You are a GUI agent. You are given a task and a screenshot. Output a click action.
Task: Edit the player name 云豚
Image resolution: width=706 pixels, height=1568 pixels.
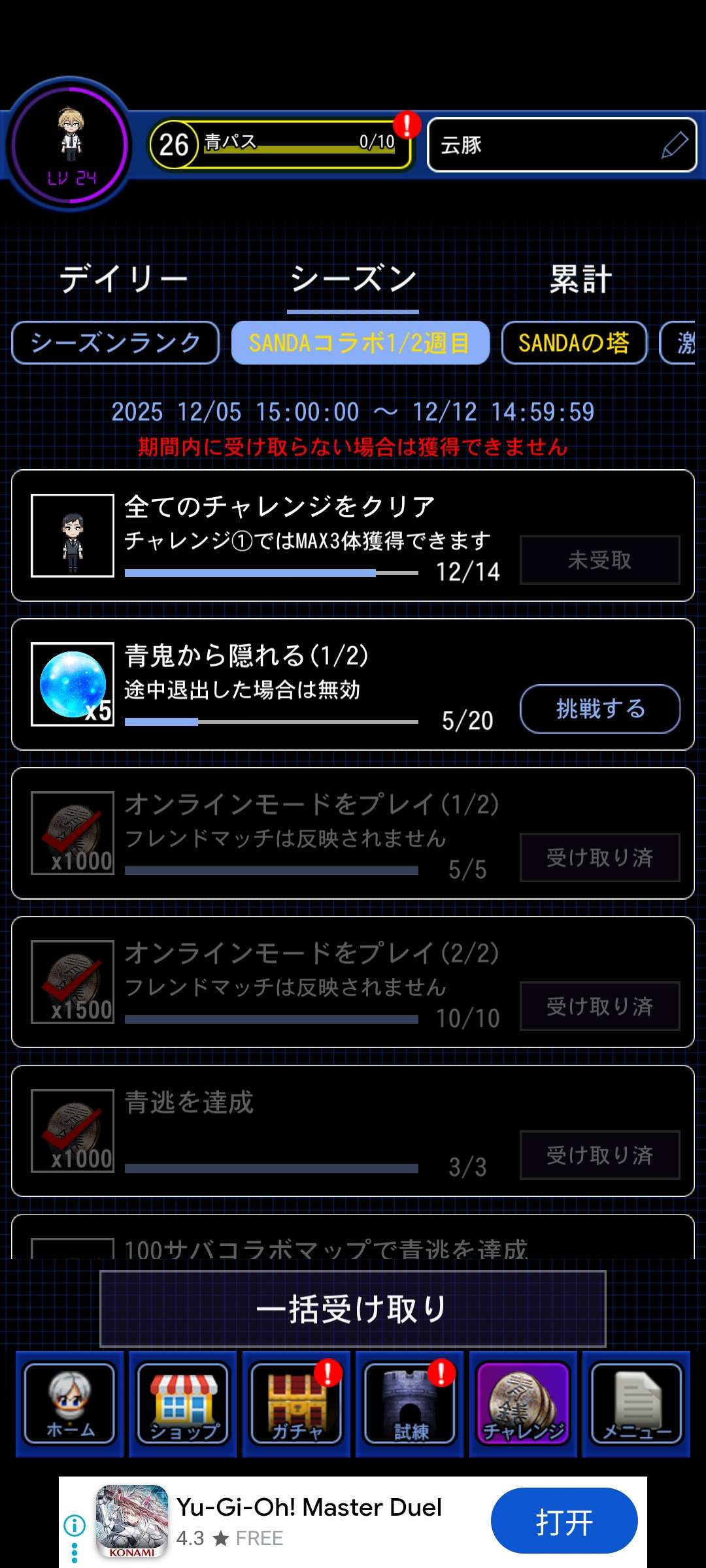point(674,145)
